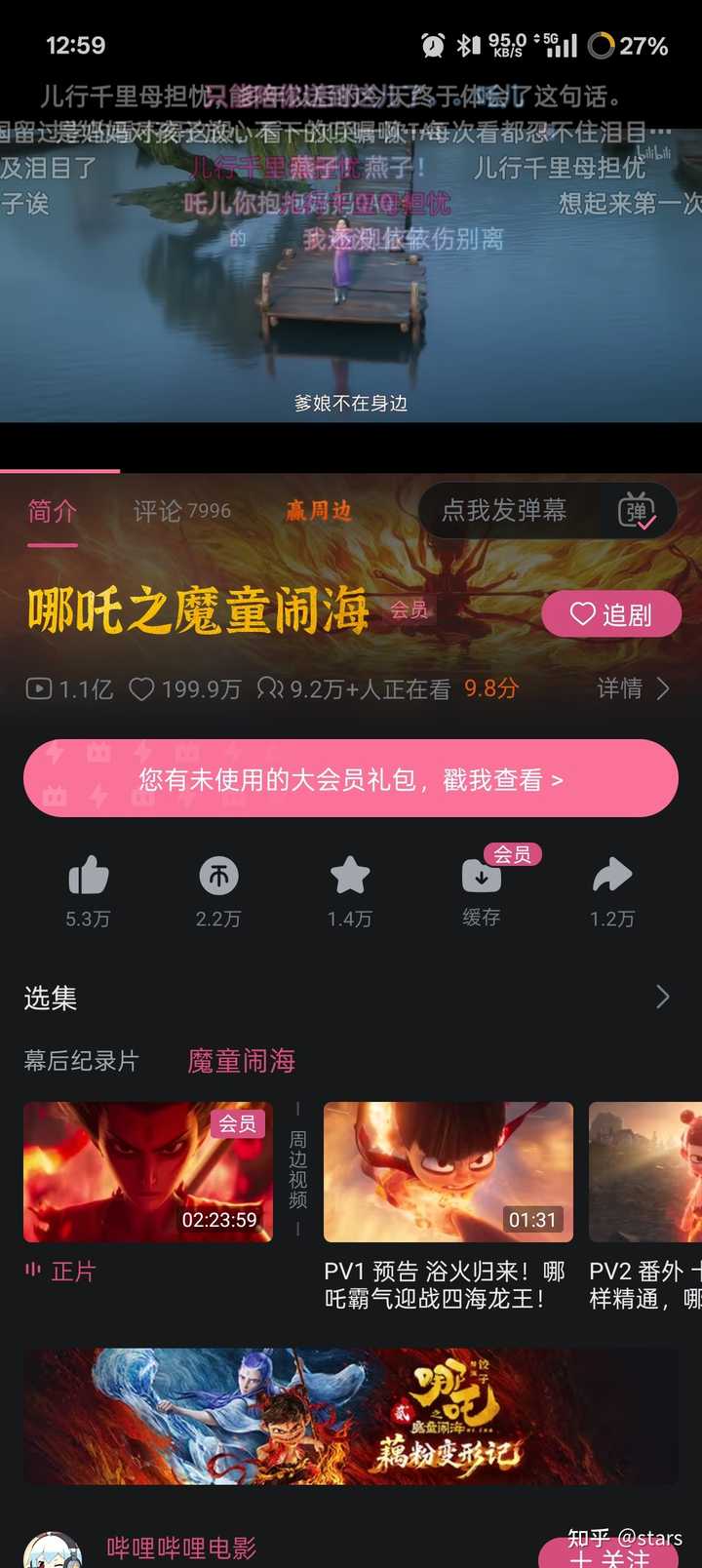702x1568 pixels.
Task: Follow the series with 追剧 button
Action: click(611, 614)
